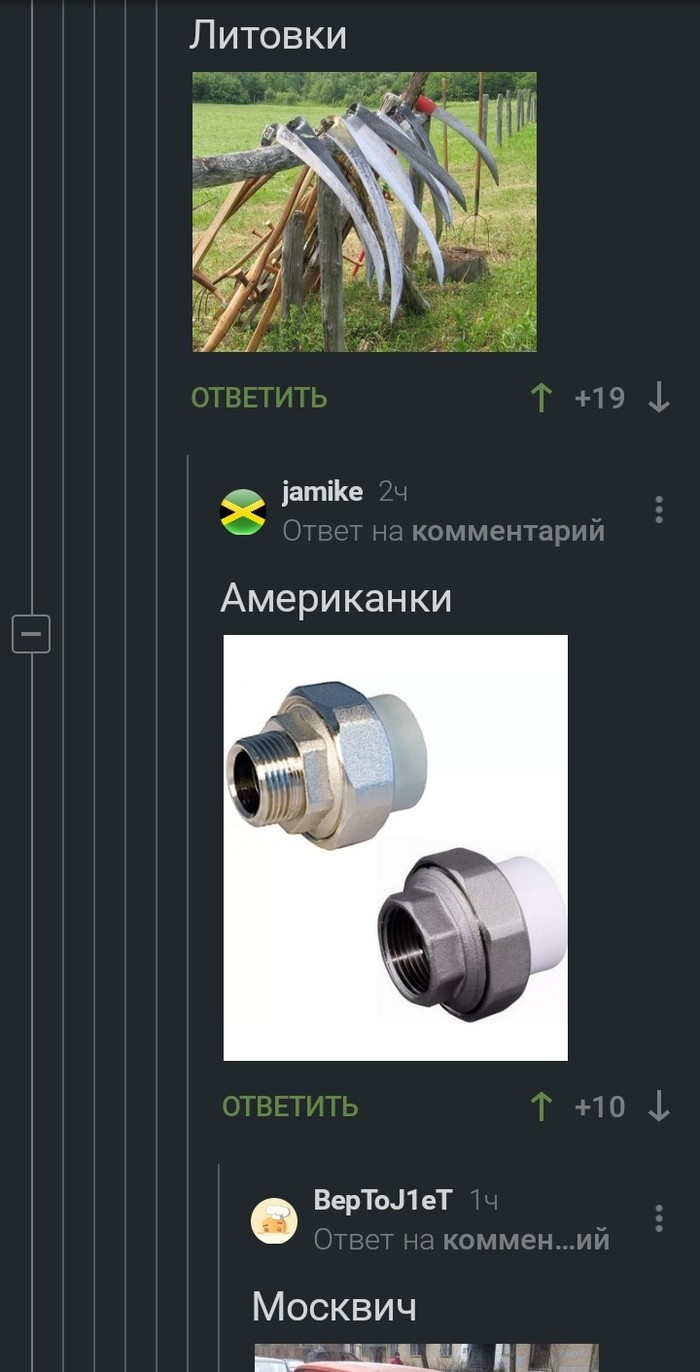Collapse the comment thread with minus button
The height and width of the screenshot is (1372, 700).
click(x=31, y=633)
